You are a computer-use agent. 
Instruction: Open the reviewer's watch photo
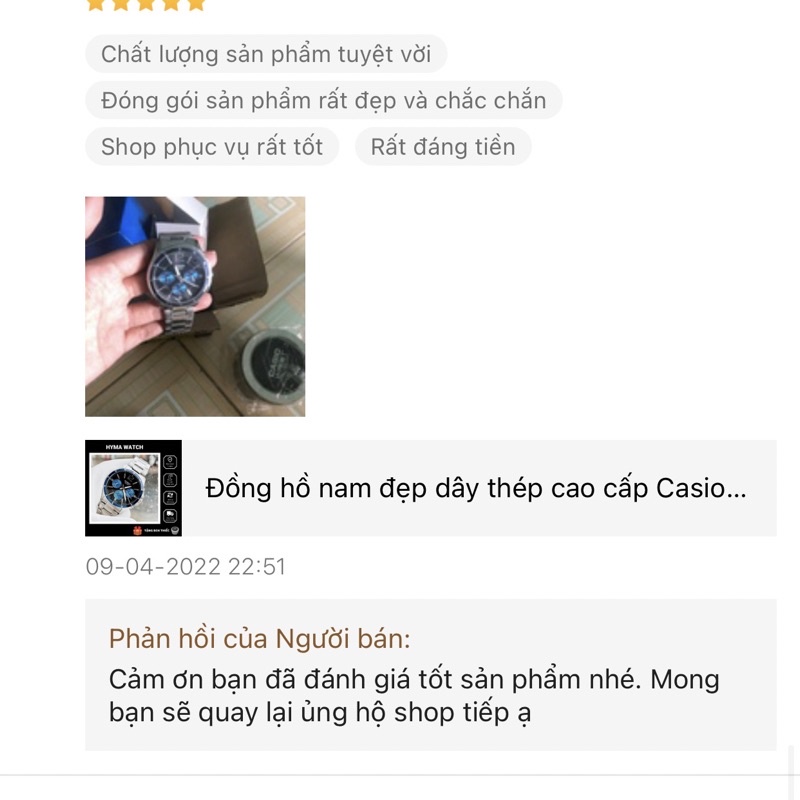tap(195, 306)
